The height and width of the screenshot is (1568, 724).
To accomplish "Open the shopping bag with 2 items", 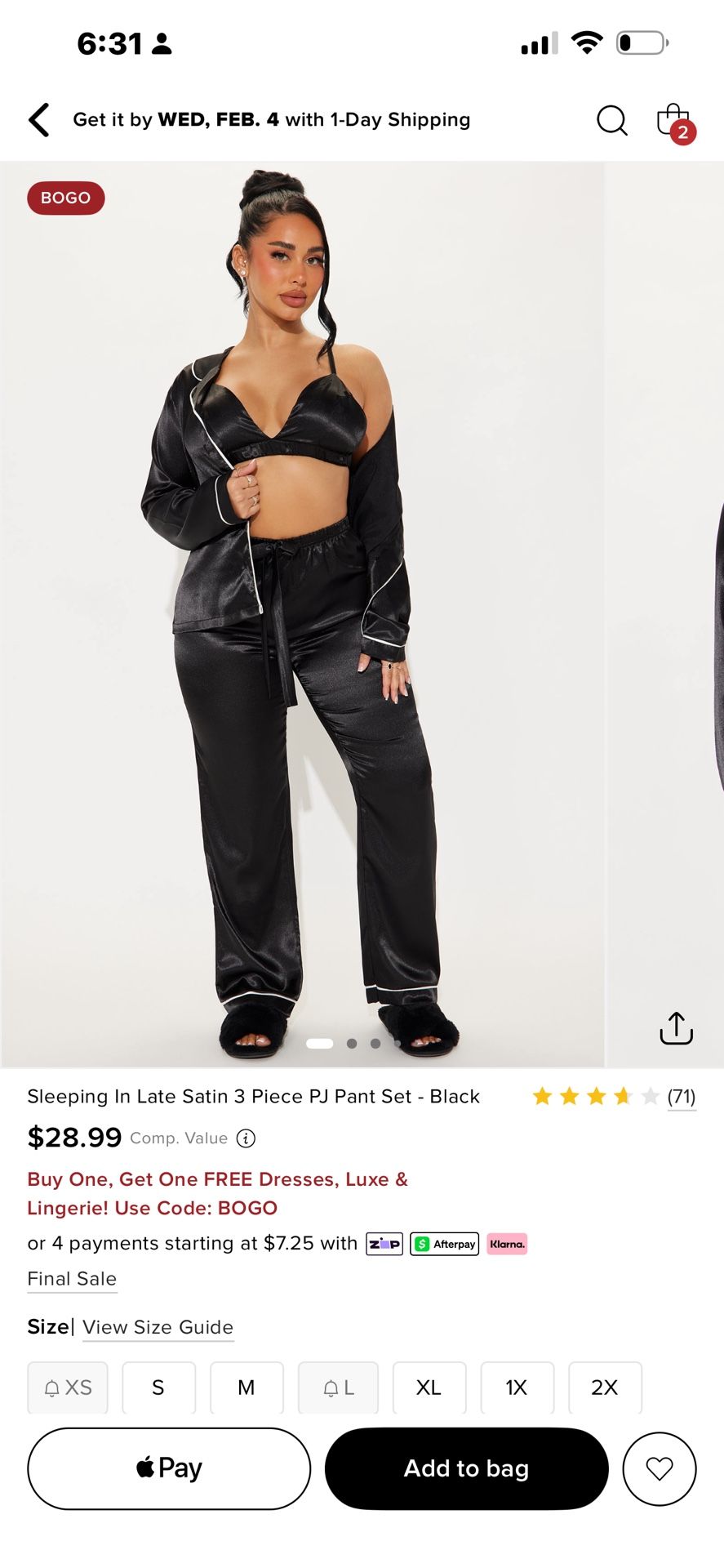I will pyautogui.click(x=674, y=121).
